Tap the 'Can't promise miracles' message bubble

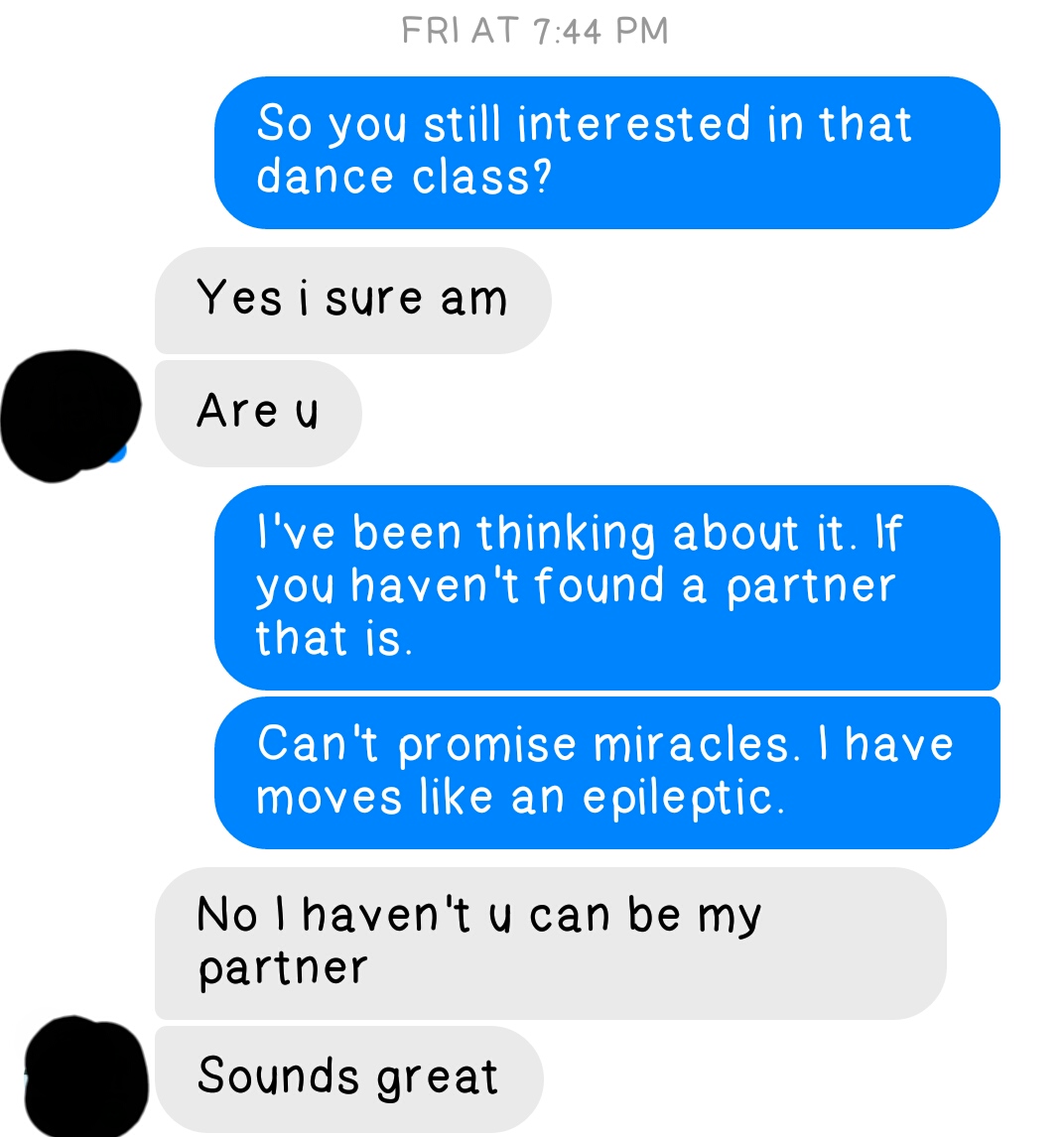tap(605, 772)
